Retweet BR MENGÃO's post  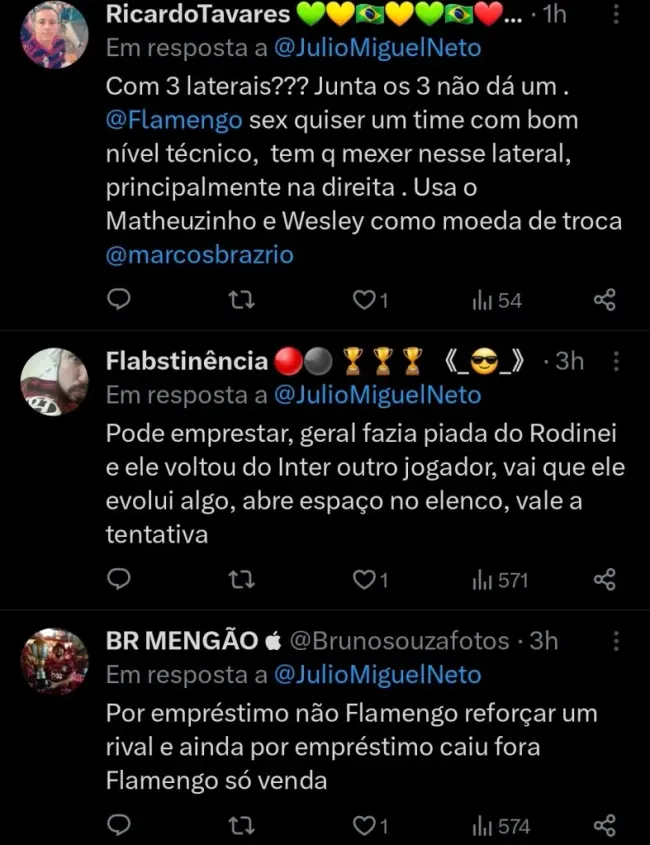pos(241,825)
